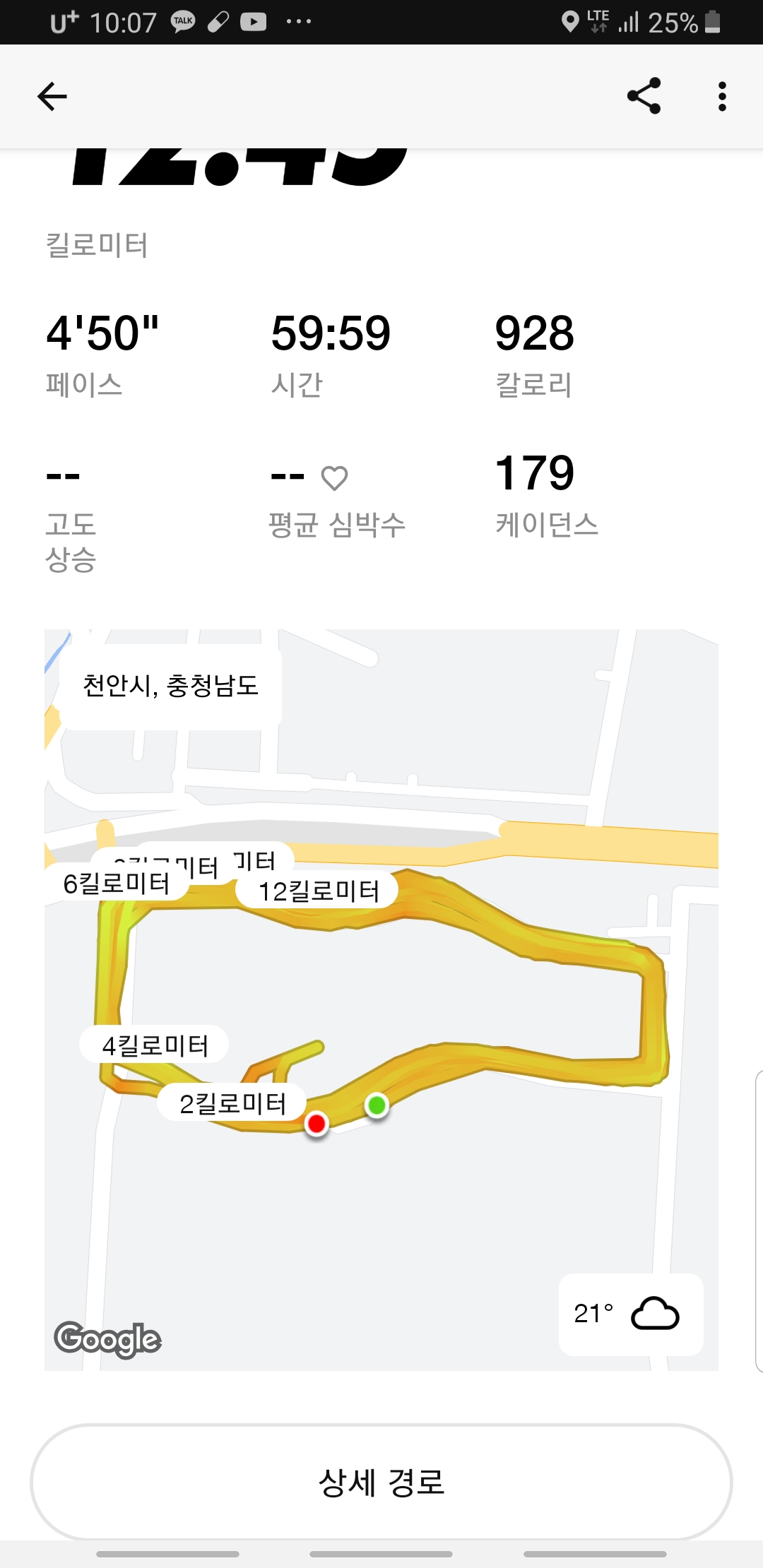Go back using the arrow icon
Image resolution: width=763 pixels, height=1568 pixels.
point(52,97)
